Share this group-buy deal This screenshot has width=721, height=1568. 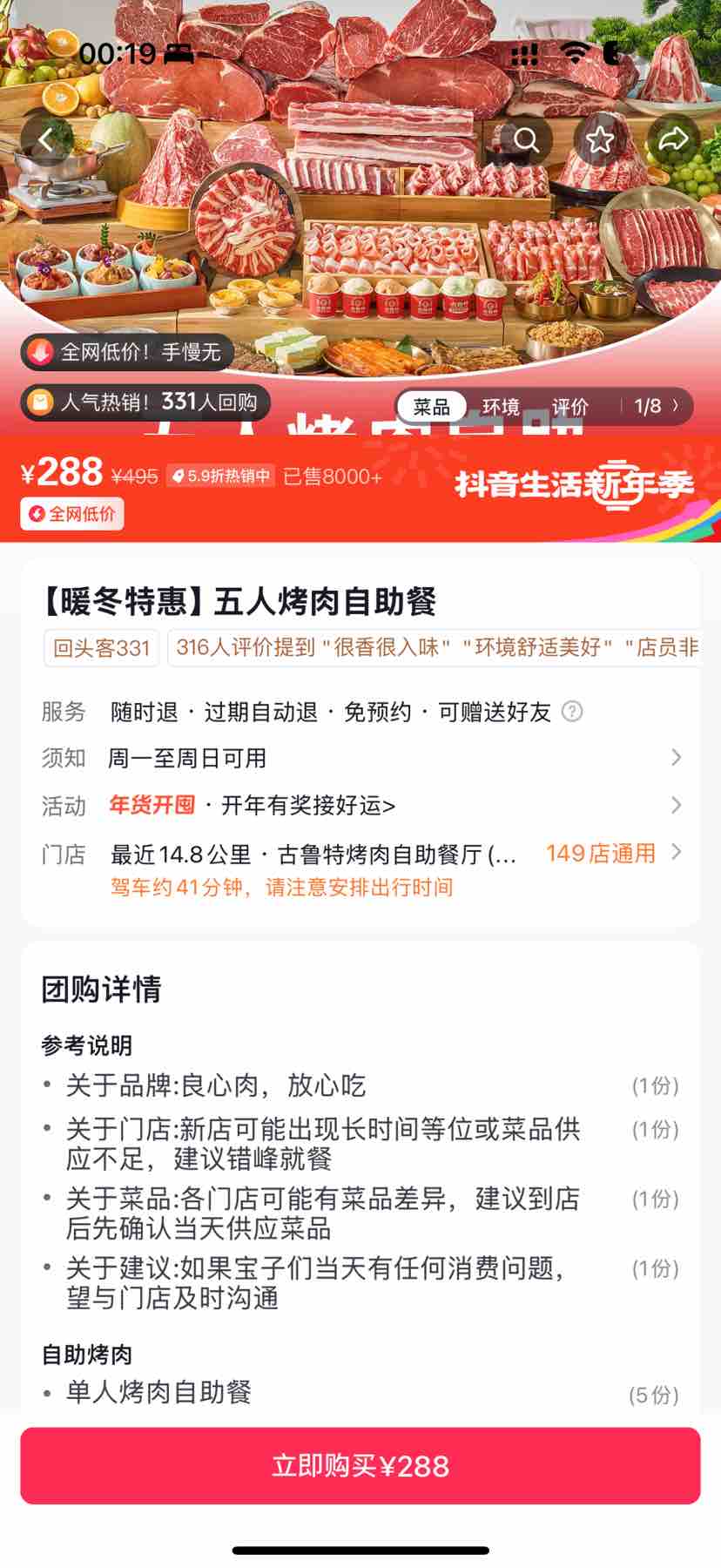(x=673, y=139)
